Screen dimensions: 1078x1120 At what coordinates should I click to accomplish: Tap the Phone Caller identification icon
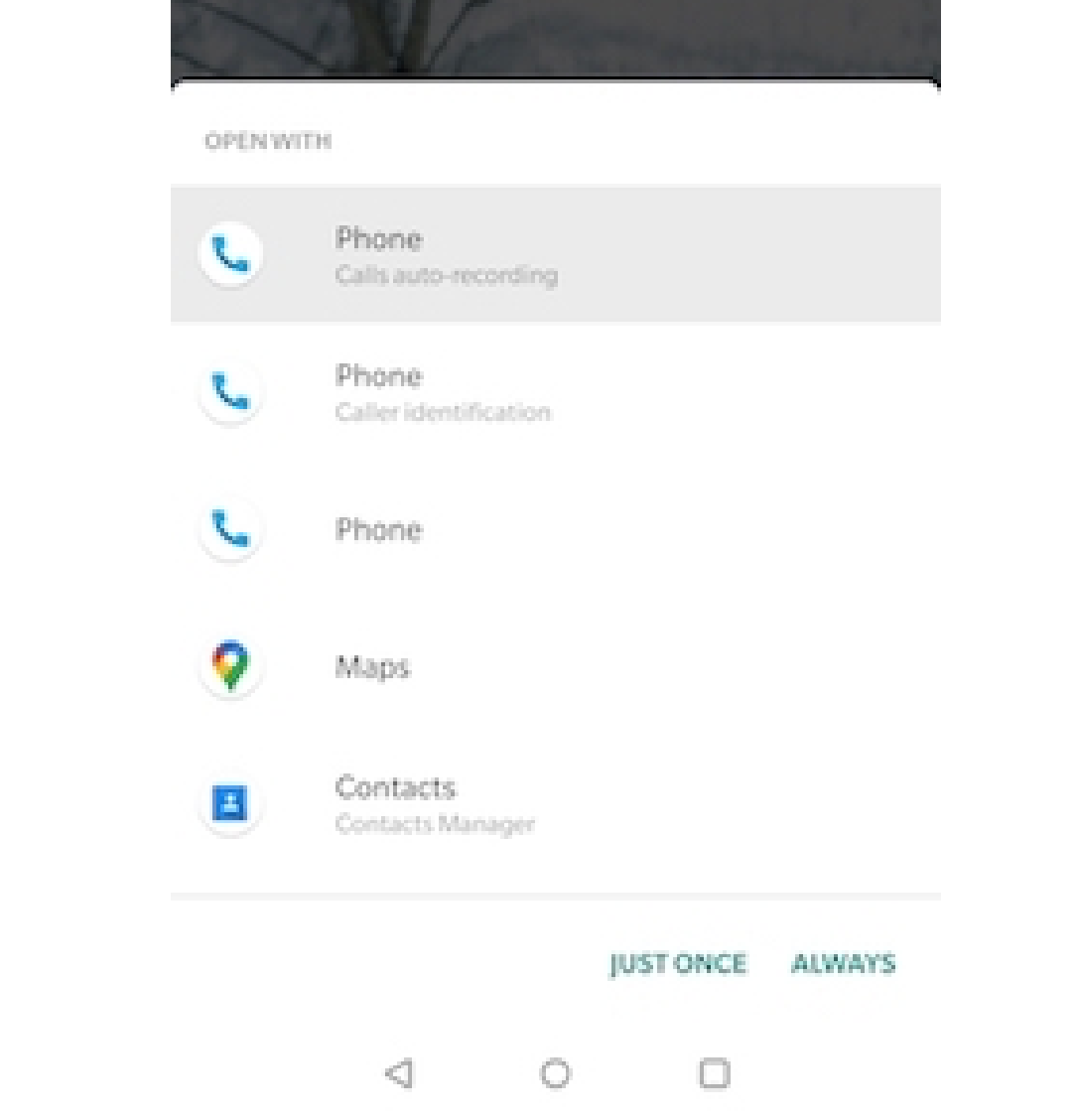[x=231, y=391]
